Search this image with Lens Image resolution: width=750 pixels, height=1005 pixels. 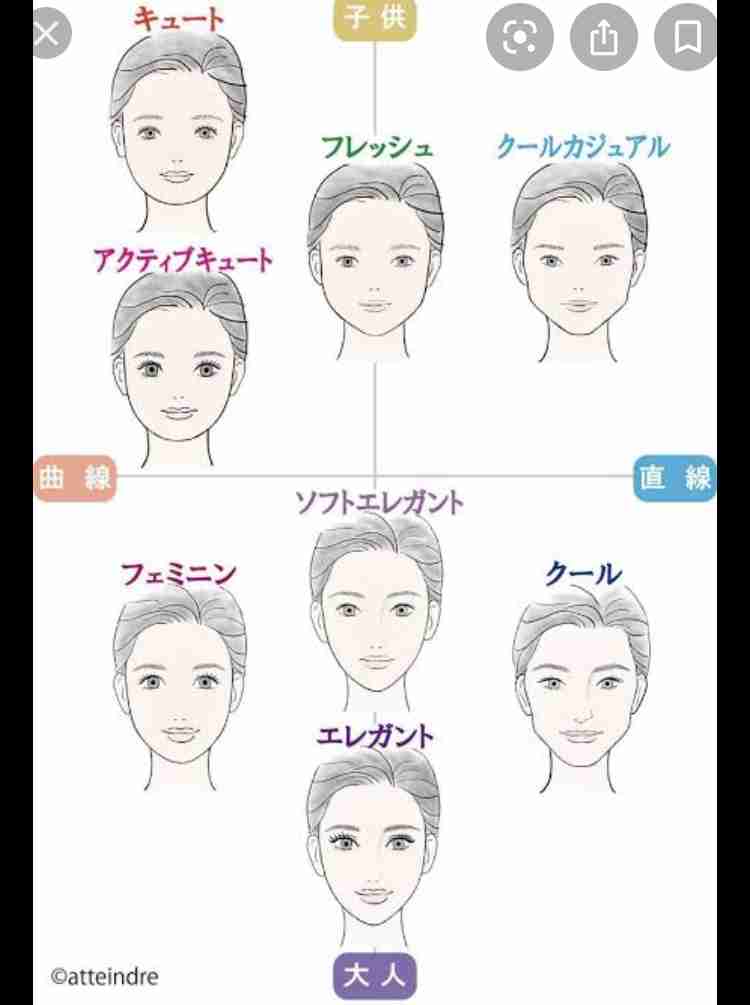[520, 38]
